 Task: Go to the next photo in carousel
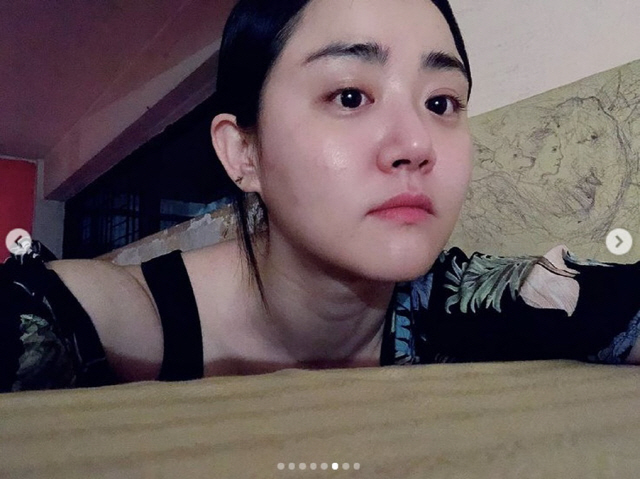(x=618, y=241)
